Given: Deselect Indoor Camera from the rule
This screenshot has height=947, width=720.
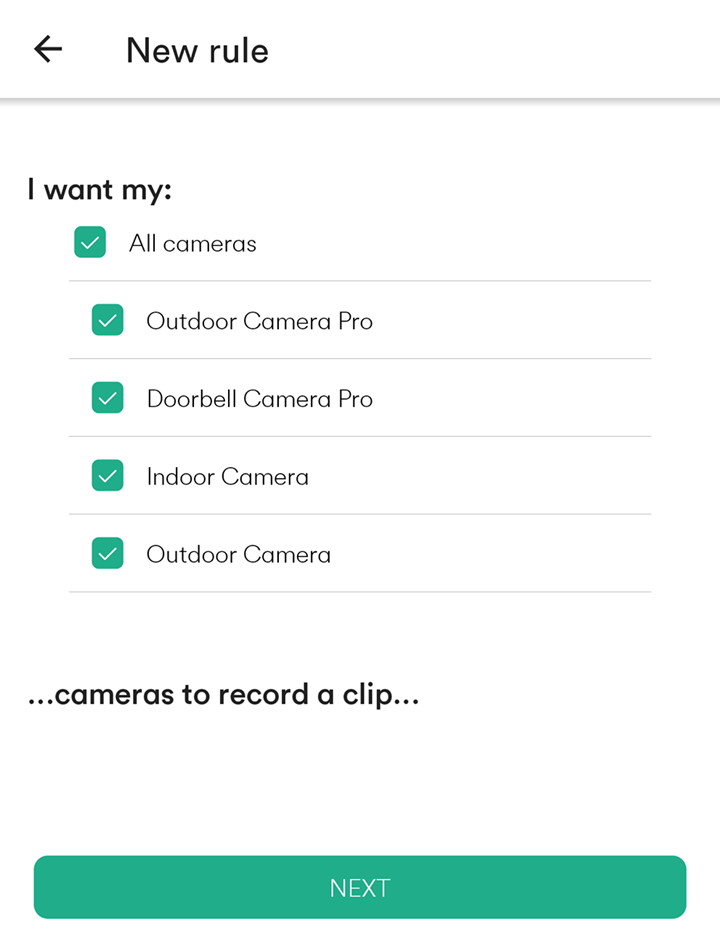Looking at the screenshot, I should click(x=107, y=475).
